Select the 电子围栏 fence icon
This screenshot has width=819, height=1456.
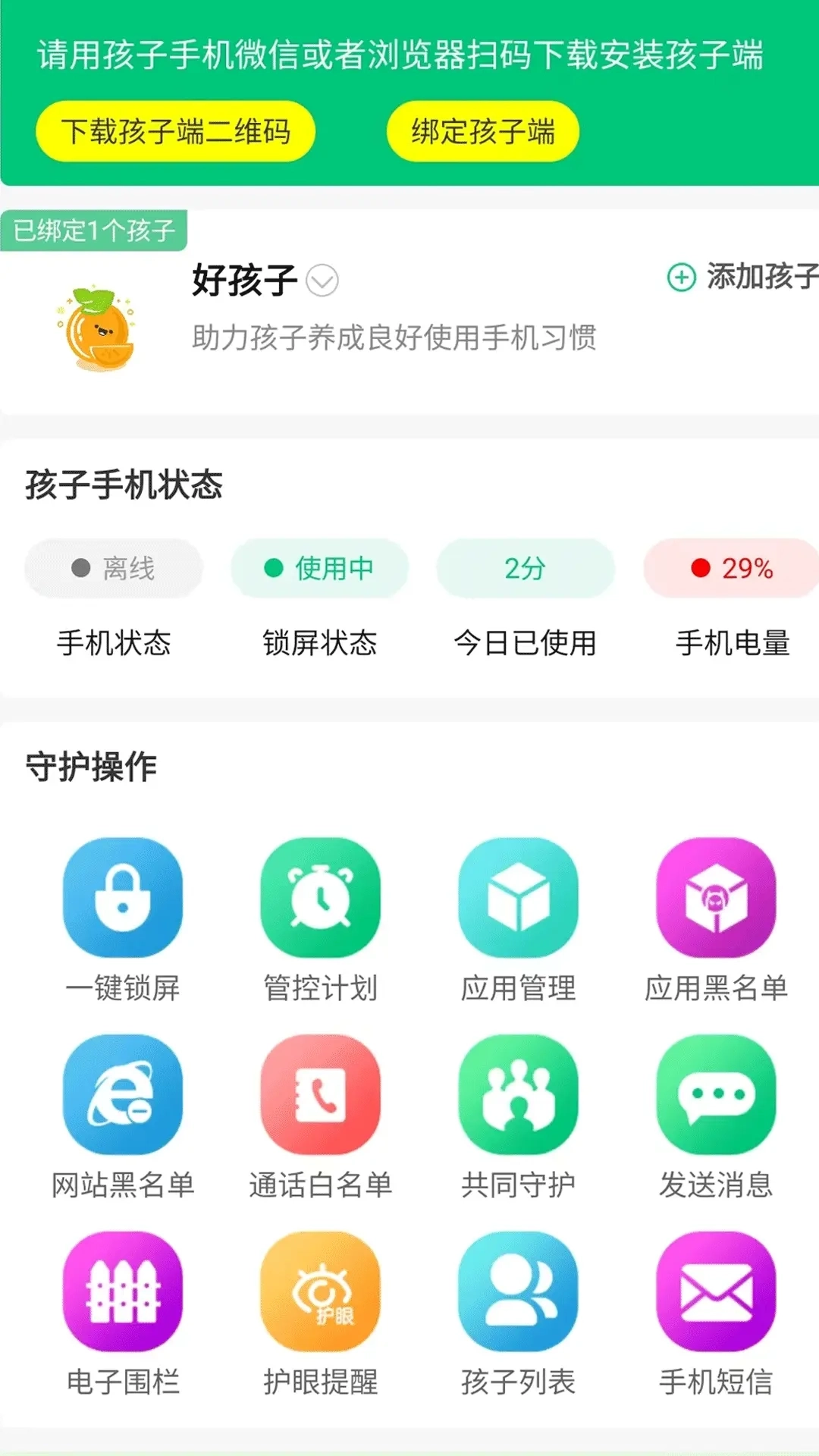click(x=124, y=1294)
